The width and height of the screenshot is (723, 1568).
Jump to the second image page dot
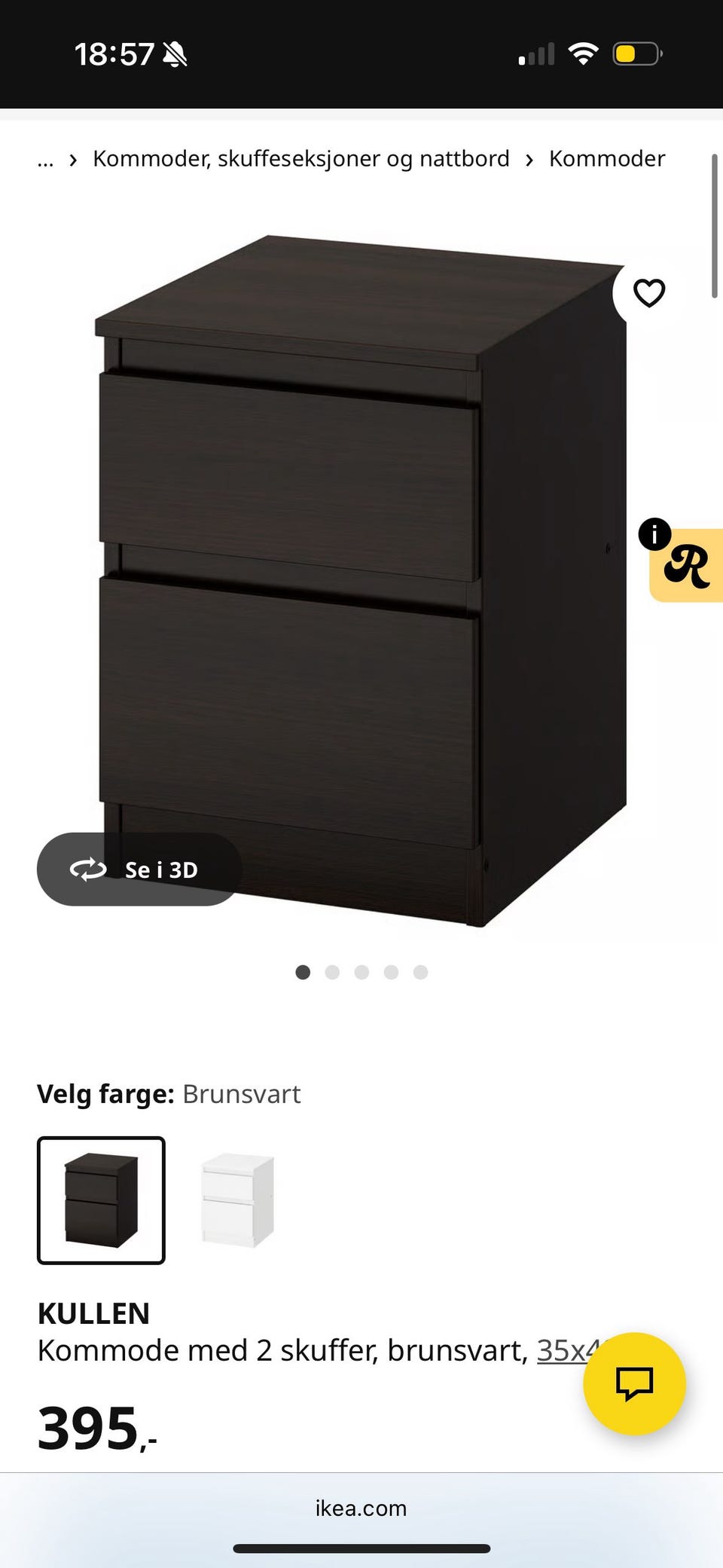point(332,972)
